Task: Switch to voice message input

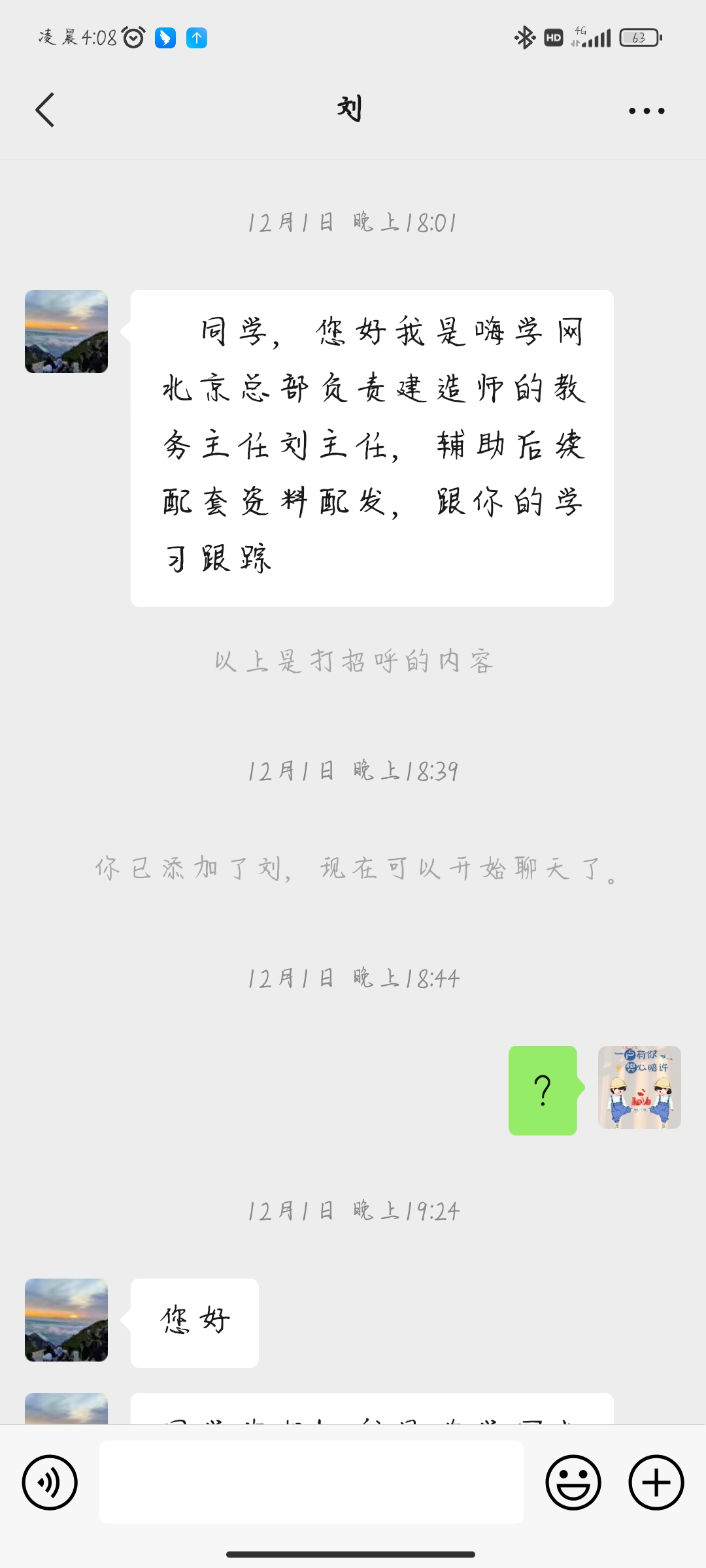Action: coord(50,1482)
